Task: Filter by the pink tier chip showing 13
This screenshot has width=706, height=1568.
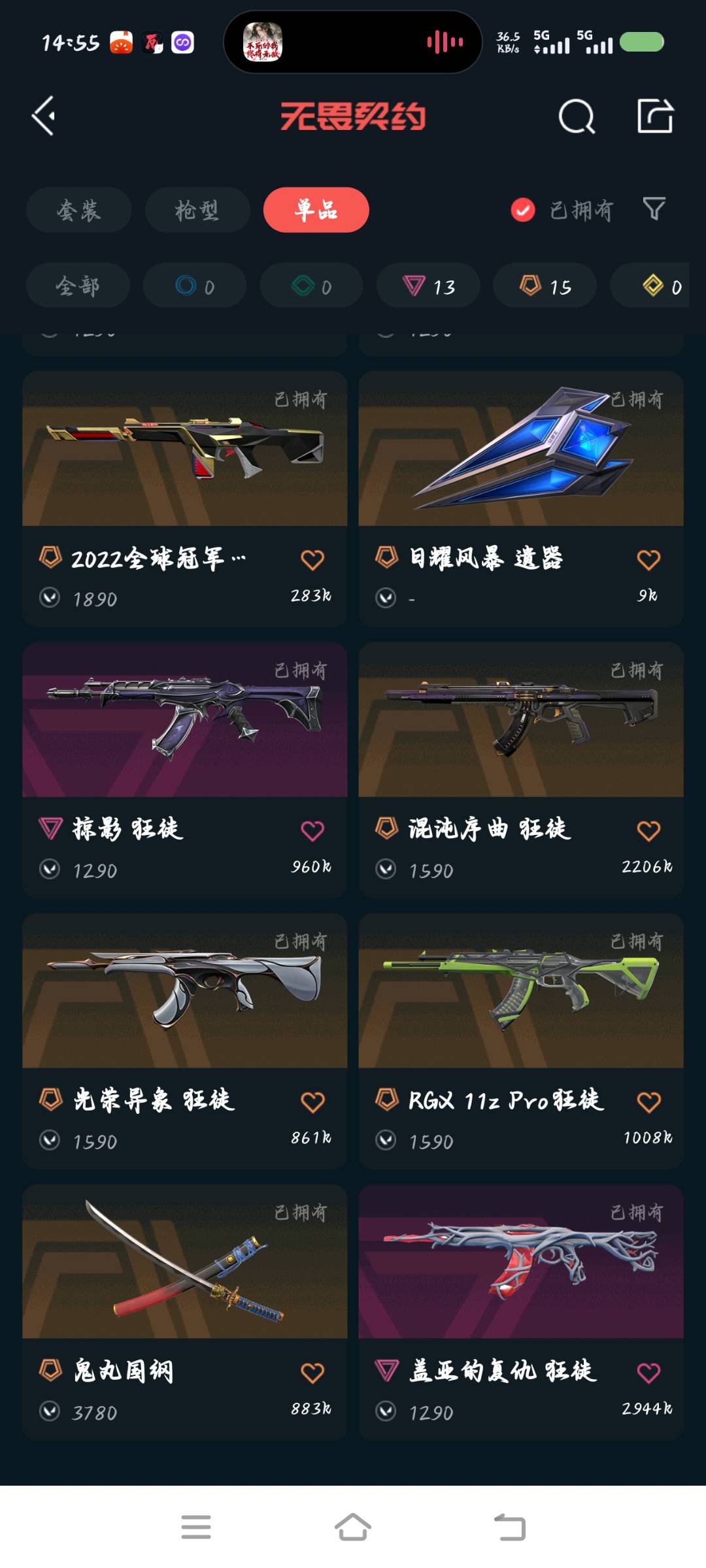Action: [428, 286]
